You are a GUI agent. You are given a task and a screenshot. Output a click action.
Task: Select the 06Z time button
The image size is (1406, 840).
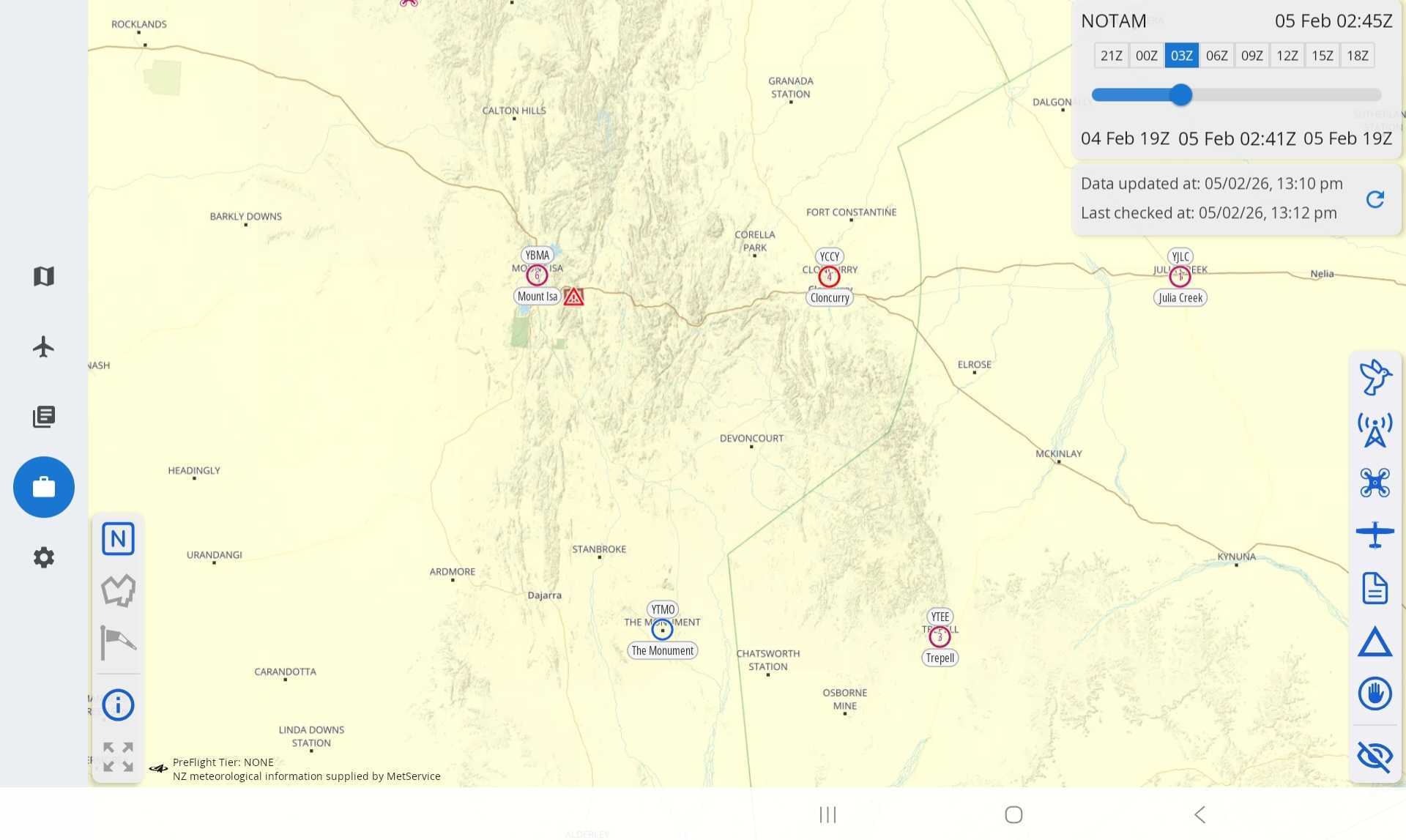point(1216,56)
